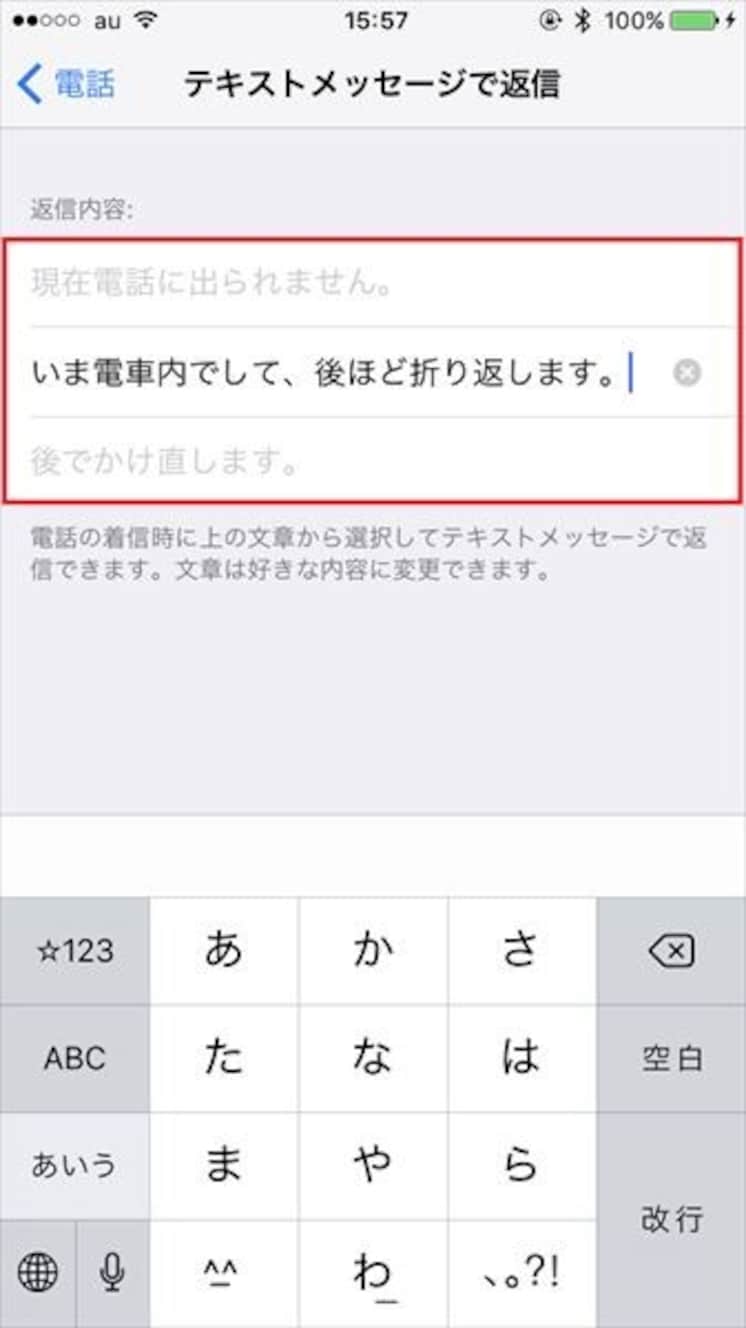Switch keyboard to ABC mode

(75, 1059)
